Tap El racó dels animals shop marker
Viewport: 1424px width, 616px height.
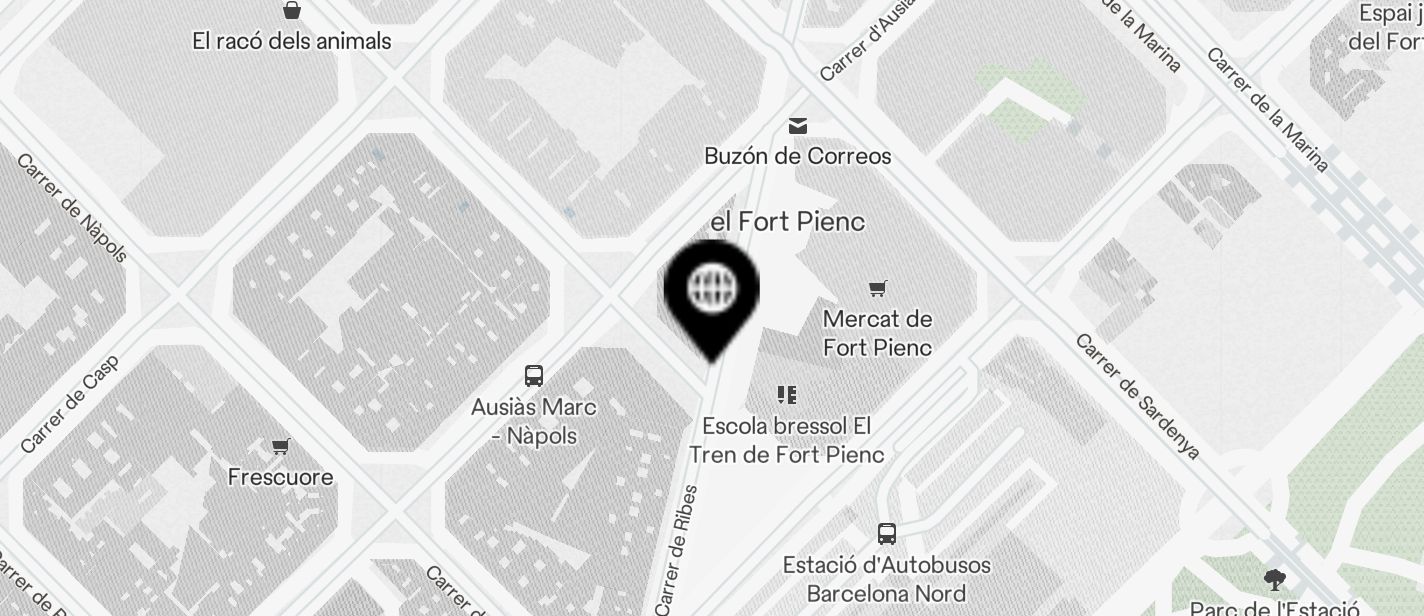point(292,11)
